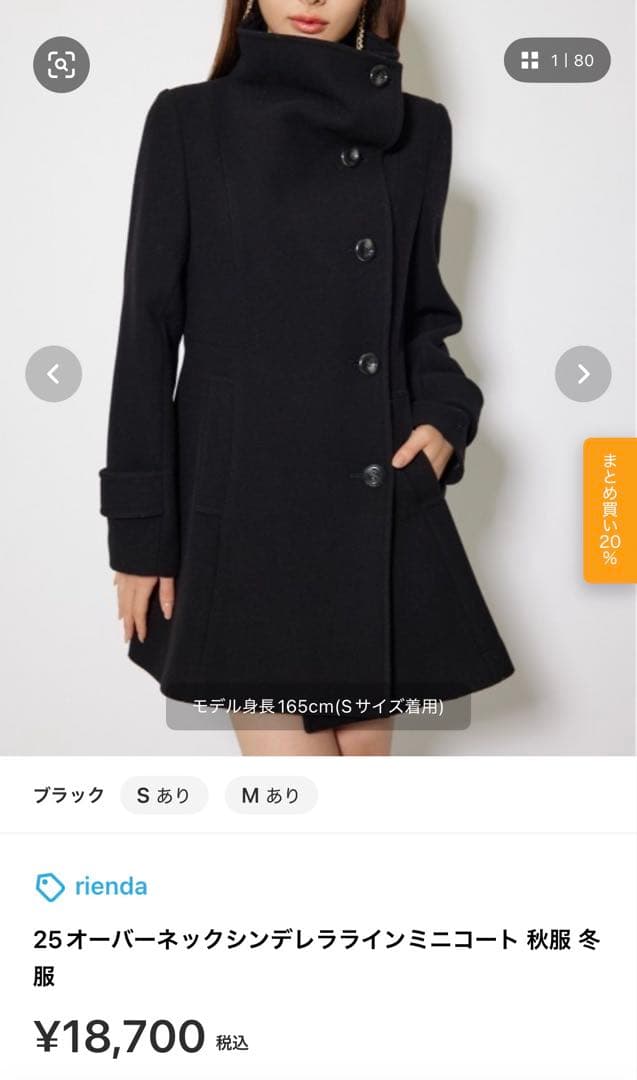Select size S あり
Image resolution: width=637 pixels, height=1080 pixels.
164,796
